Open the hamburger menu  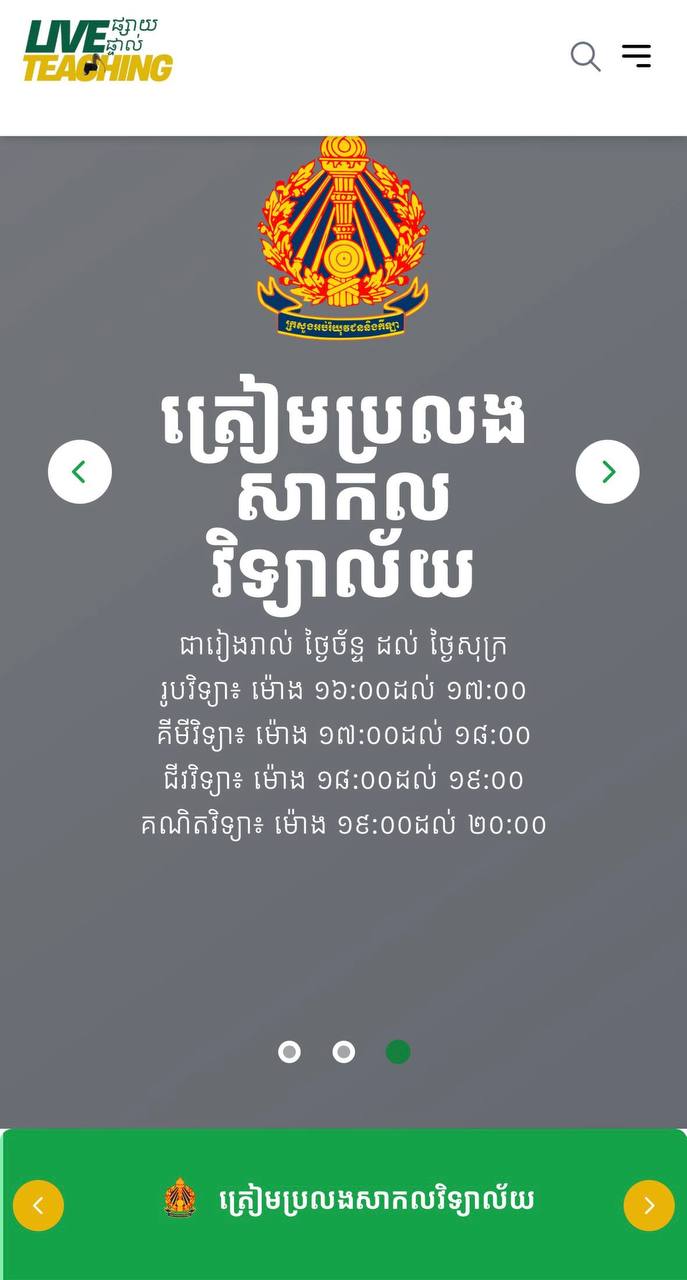[636, 56]
